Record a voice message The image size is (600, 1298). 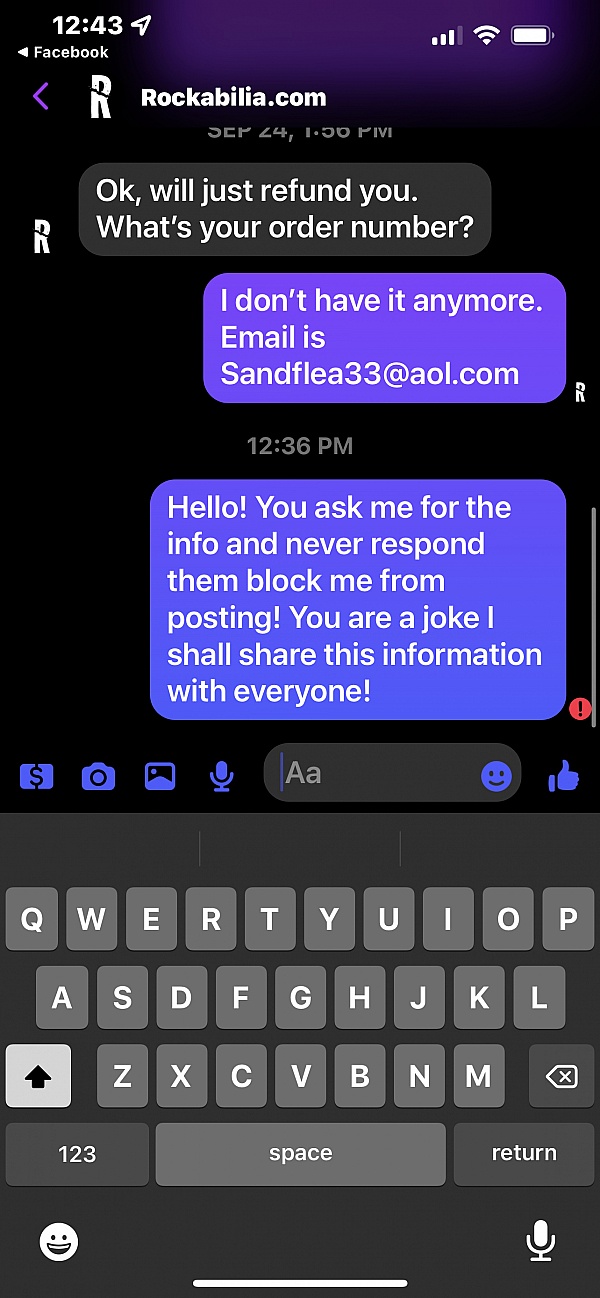pyautogui.click(x=222, y=775)
